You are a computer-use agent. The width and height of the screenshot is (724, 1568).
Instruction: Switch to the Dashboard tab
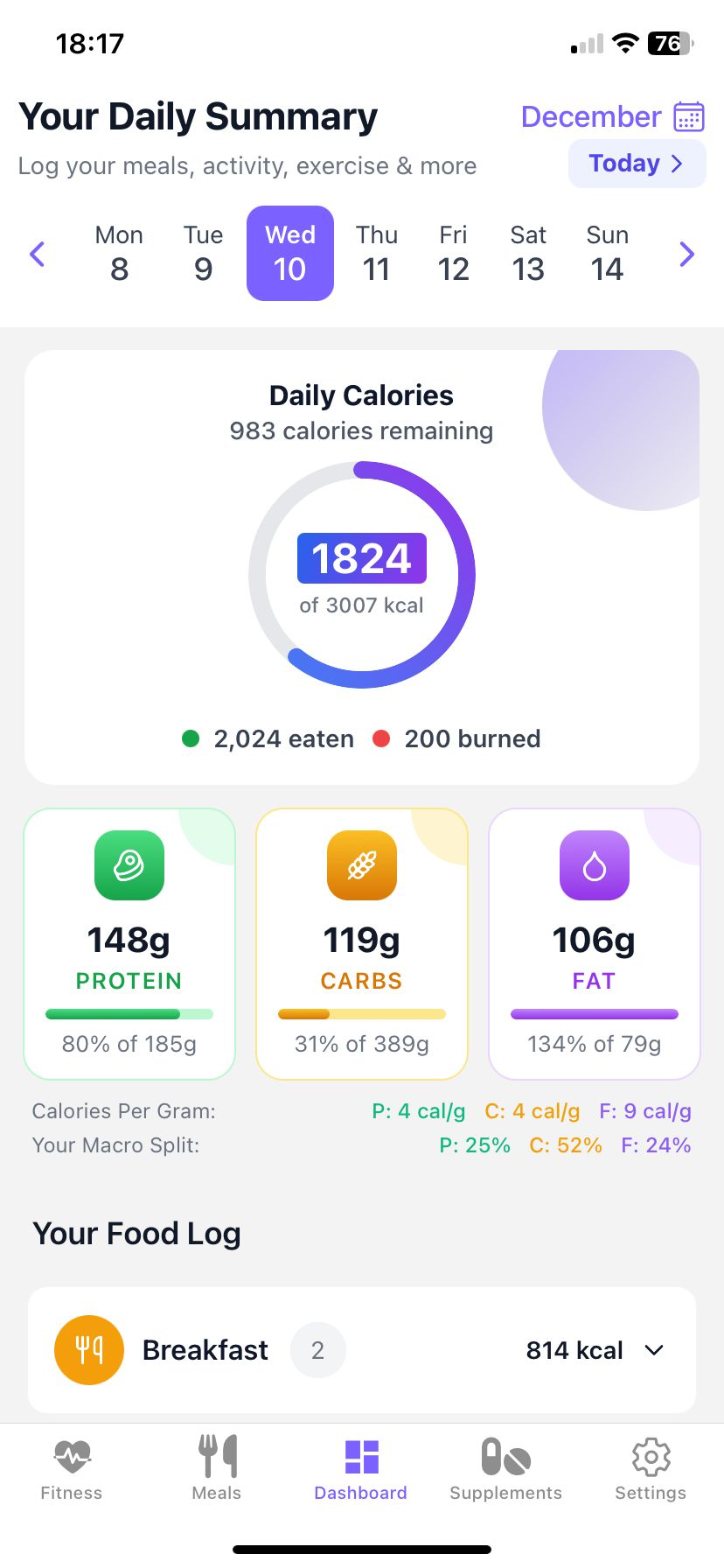pyautogui.click(x=360, y=1466)
